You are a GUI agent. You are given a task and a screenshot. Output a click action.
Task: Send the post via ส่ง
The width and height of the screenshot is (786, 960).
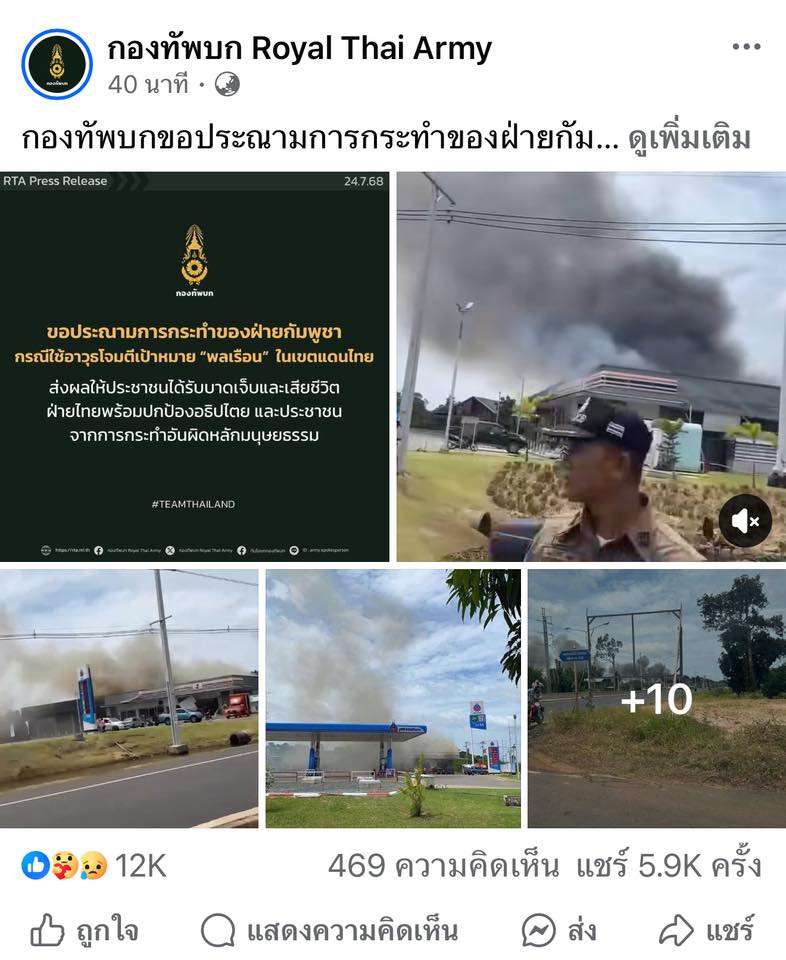tap(559, 931)
